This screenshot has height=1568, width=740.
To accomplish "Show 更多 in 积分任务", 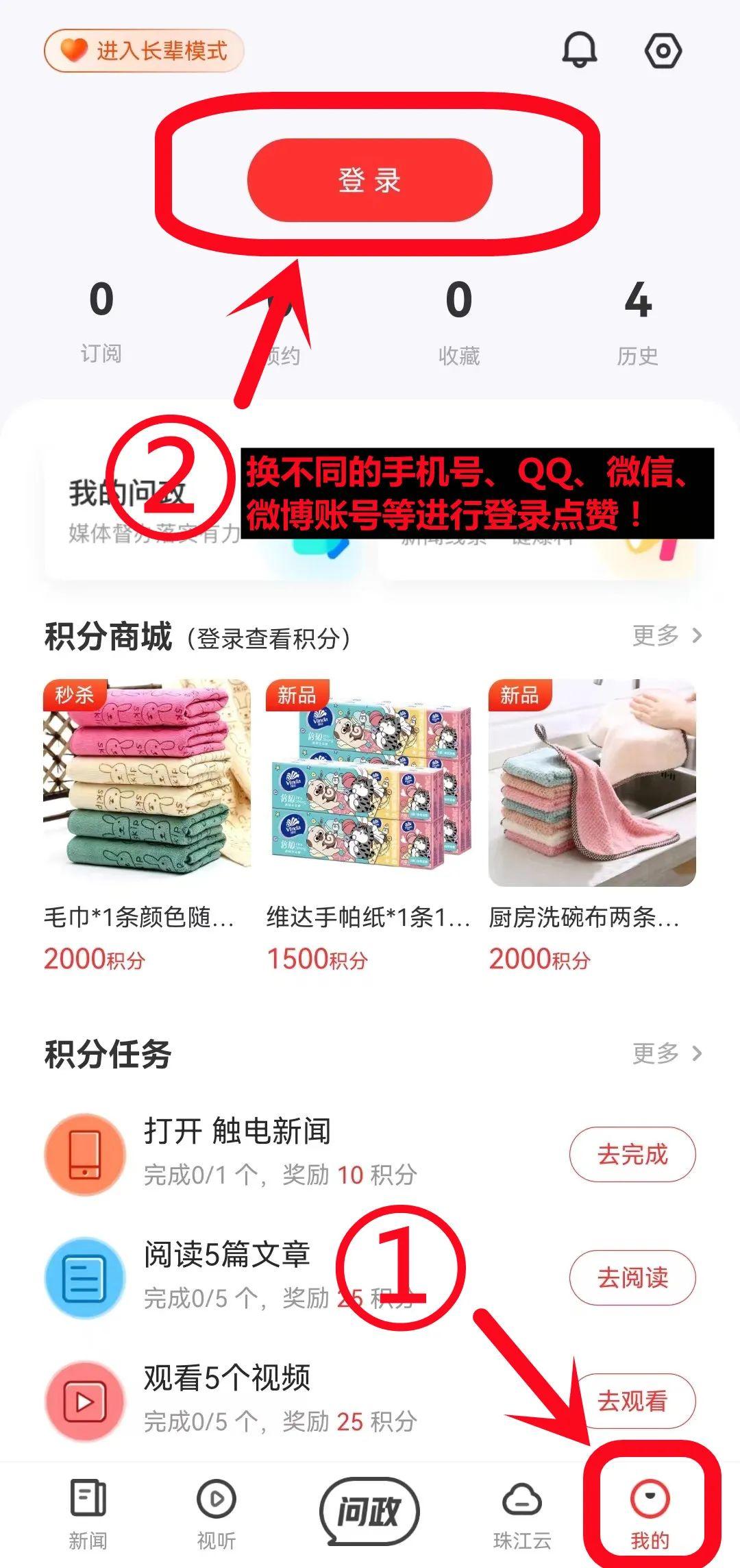I will [666, 1053].
